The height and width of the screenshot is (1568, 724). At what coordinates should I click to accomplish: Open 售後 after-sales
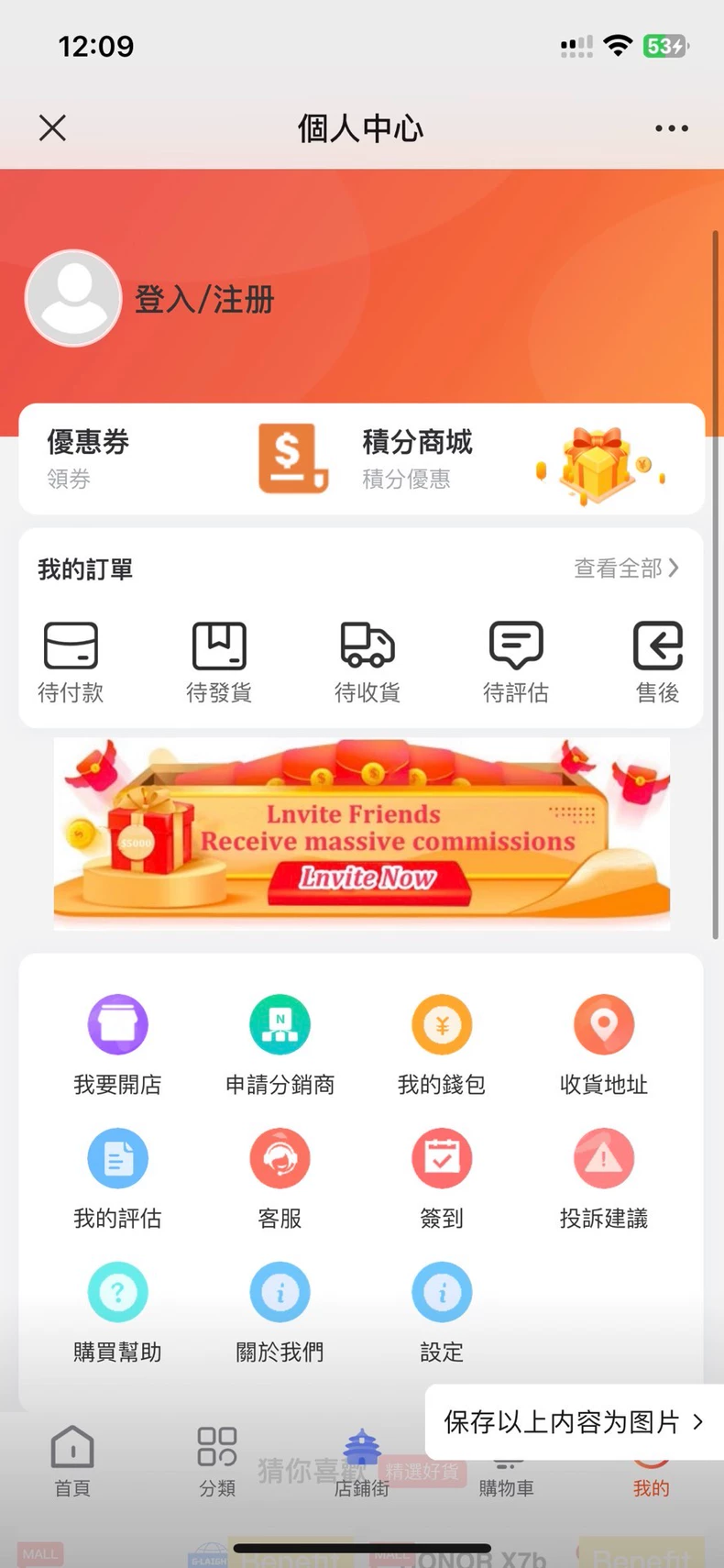point(658,662)
